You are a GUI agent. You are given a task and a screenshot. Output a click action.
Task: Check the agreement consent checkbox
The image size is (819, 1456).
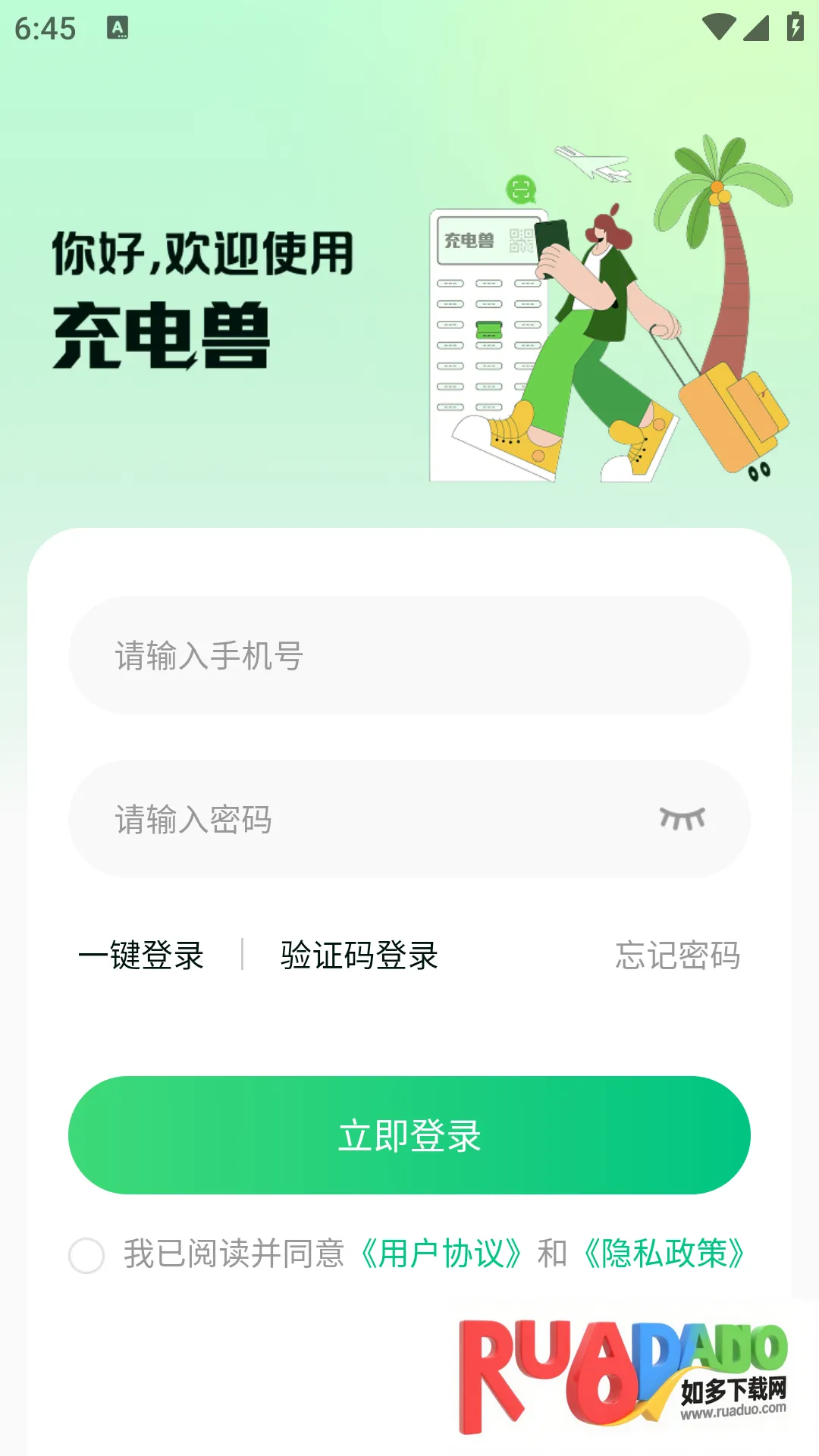tap(86, 1255)
